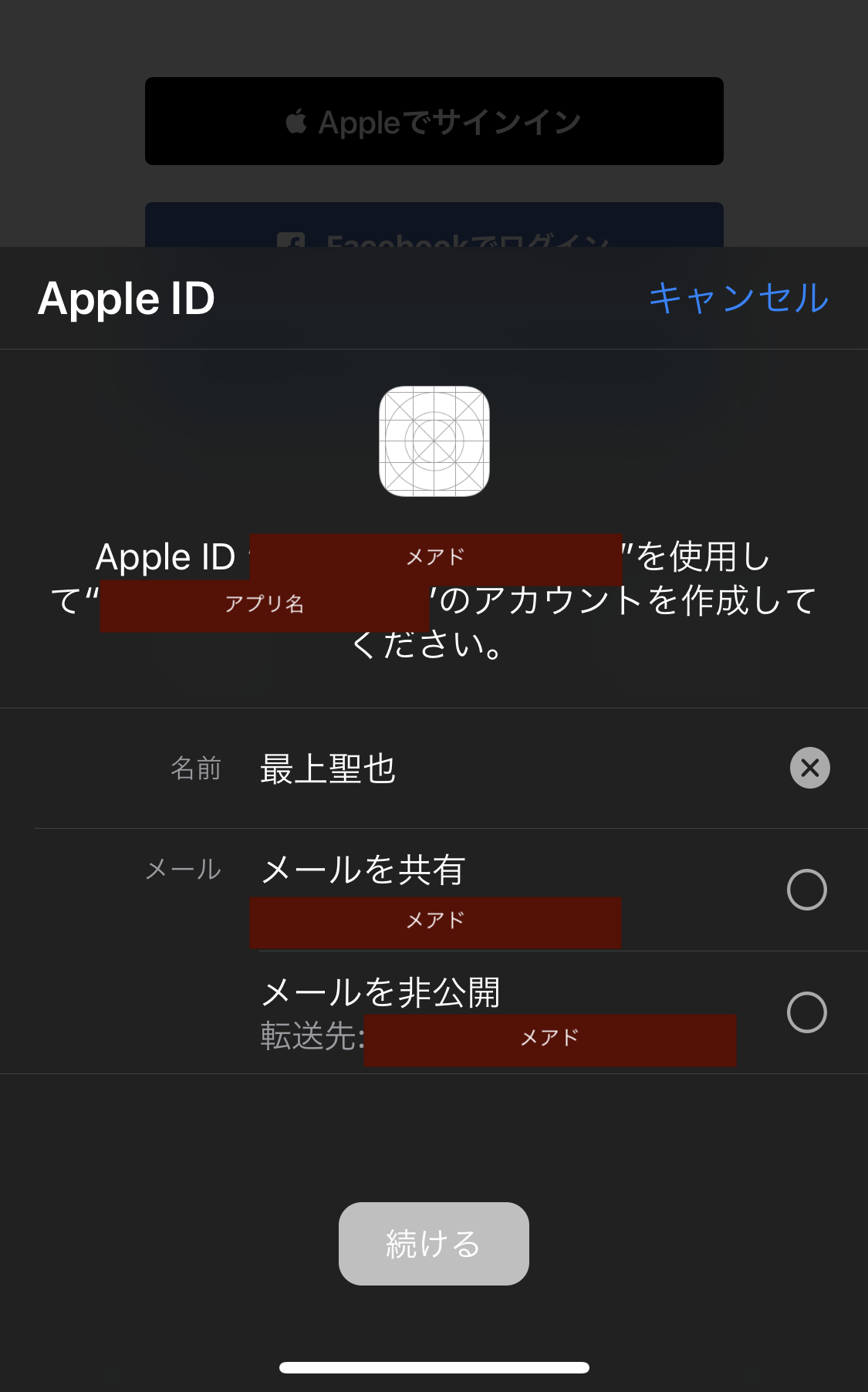Clear the name field with the X icon
868x1392 pixels.
coord(809,768)
